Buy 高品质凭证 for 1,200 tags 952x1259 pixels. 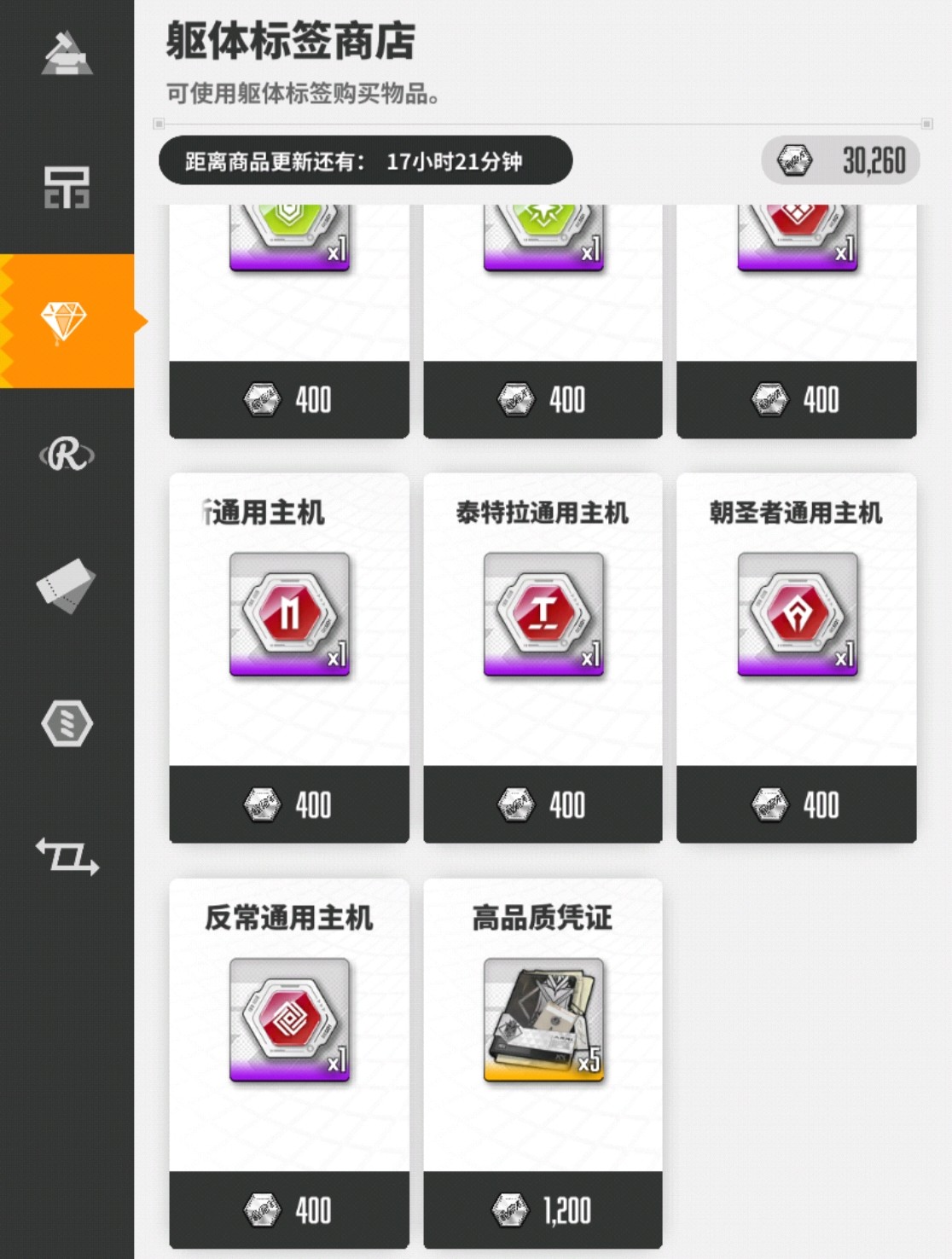[543, 1209]
